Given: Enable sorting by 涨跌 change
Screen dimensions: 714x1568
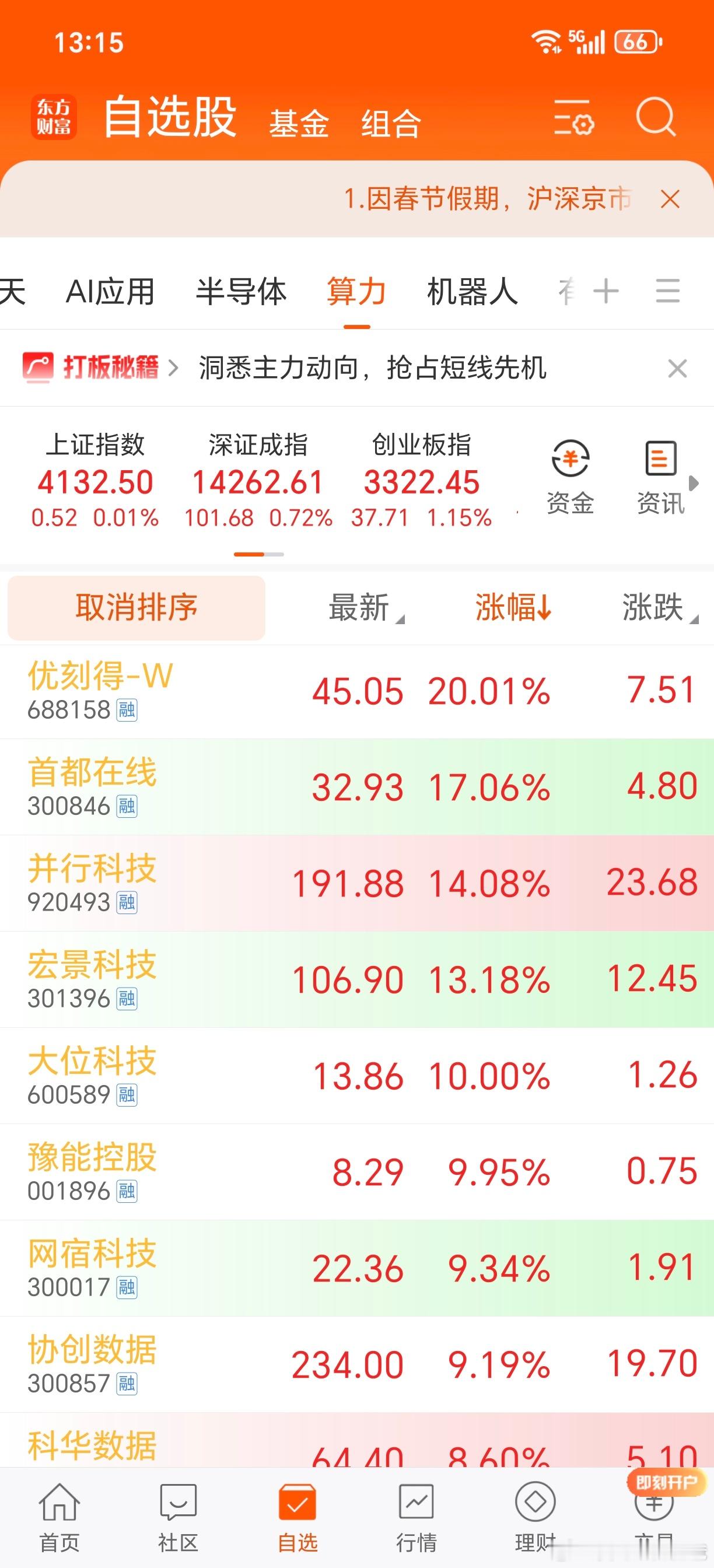Looking at the screenshot, I should (x=654, y=607).
